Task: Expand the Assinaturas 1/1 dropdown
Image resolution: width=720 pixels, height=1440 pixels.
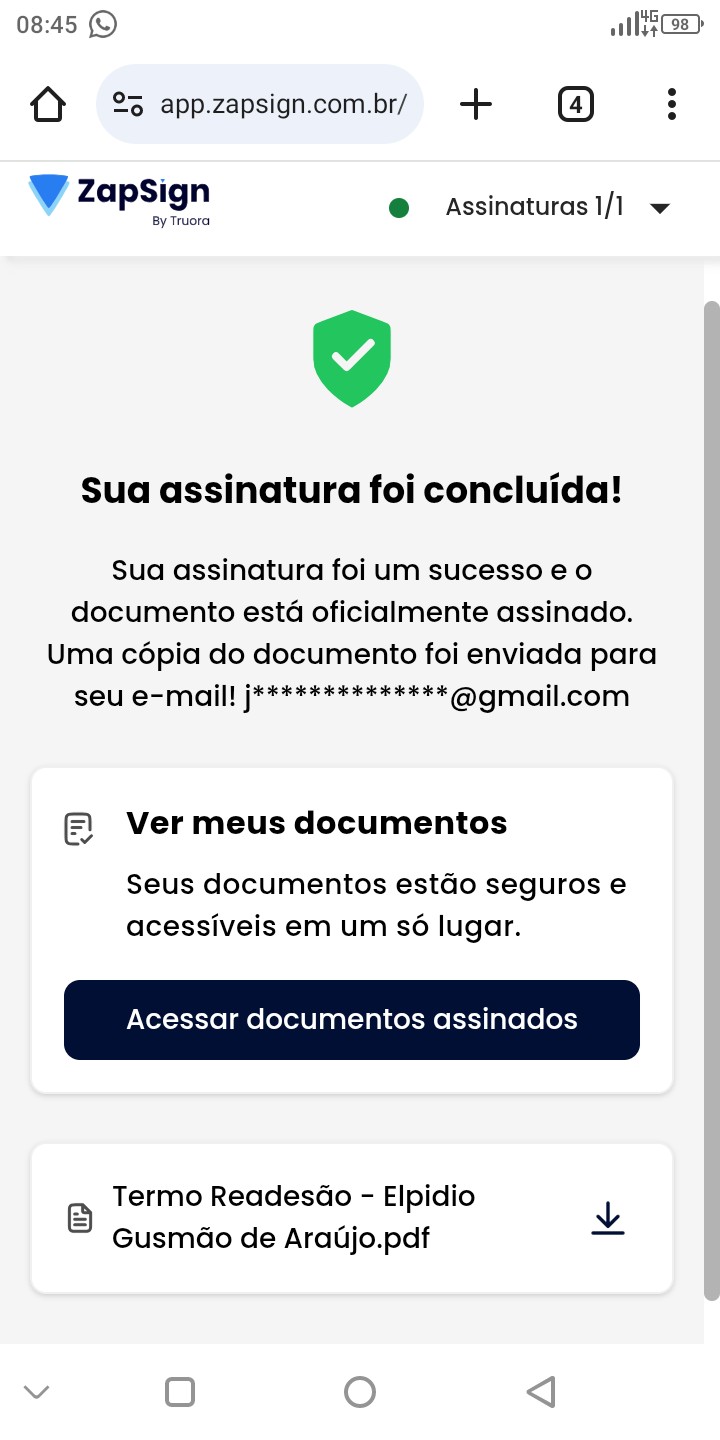Action: coord(658,208)
